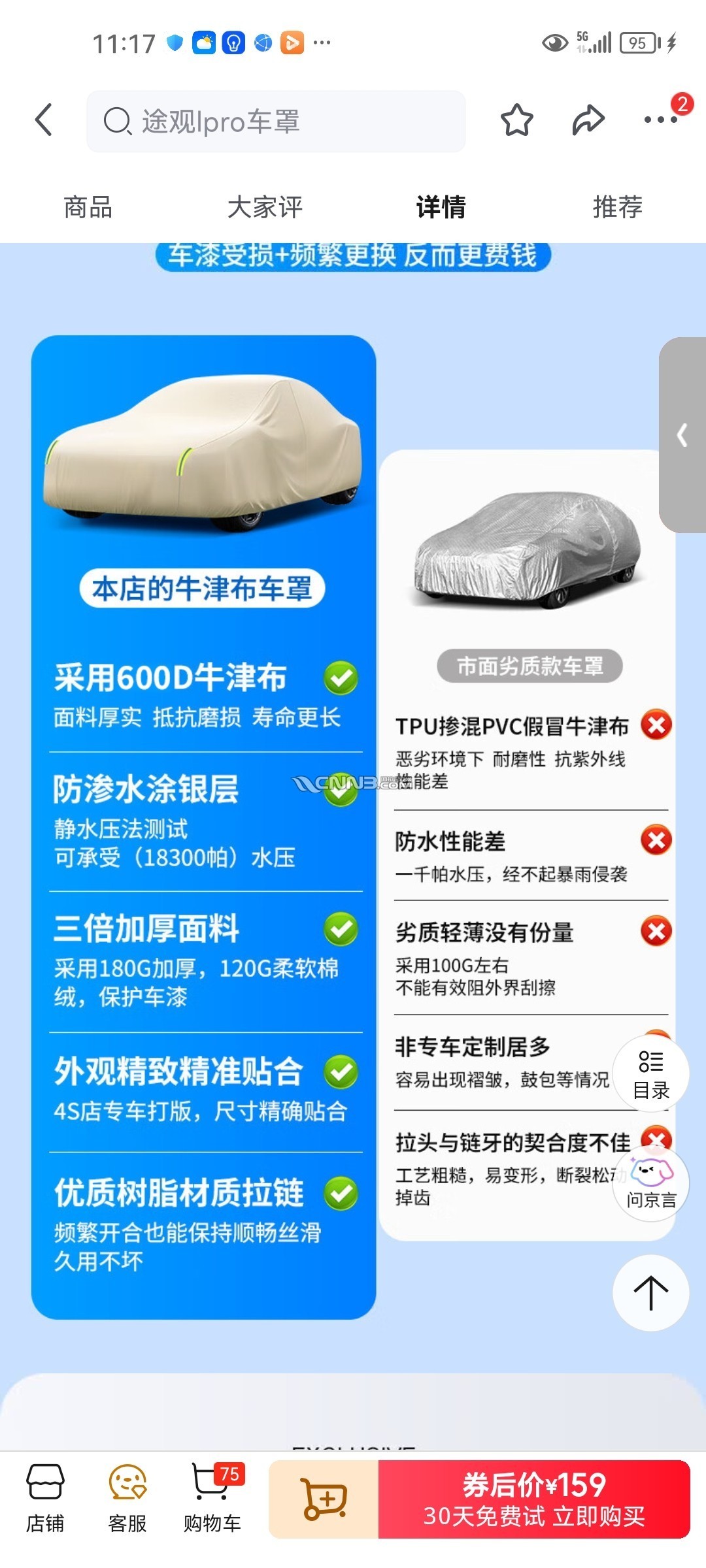Expand the side panel arrow handle
Screen dimensions: 706x1568
click(x=682, y=435)
